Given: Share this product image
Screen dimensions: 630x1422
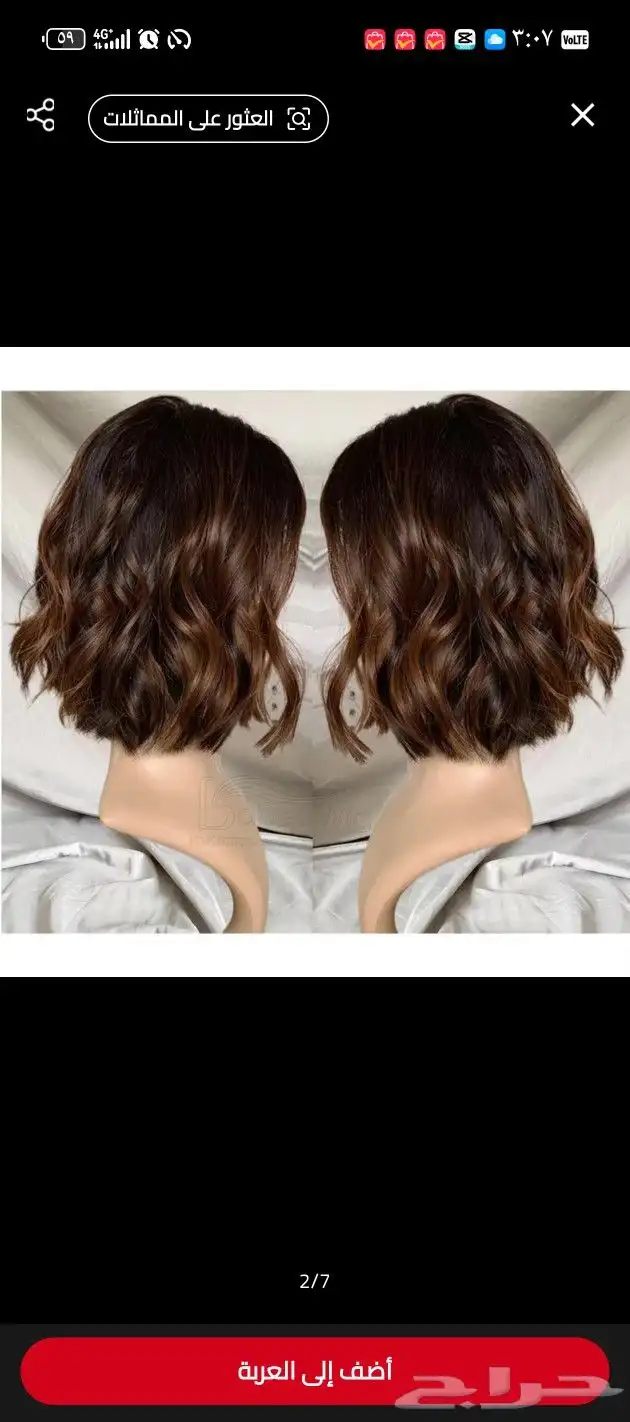Looking at the screenshot, I should pos(41,116).
